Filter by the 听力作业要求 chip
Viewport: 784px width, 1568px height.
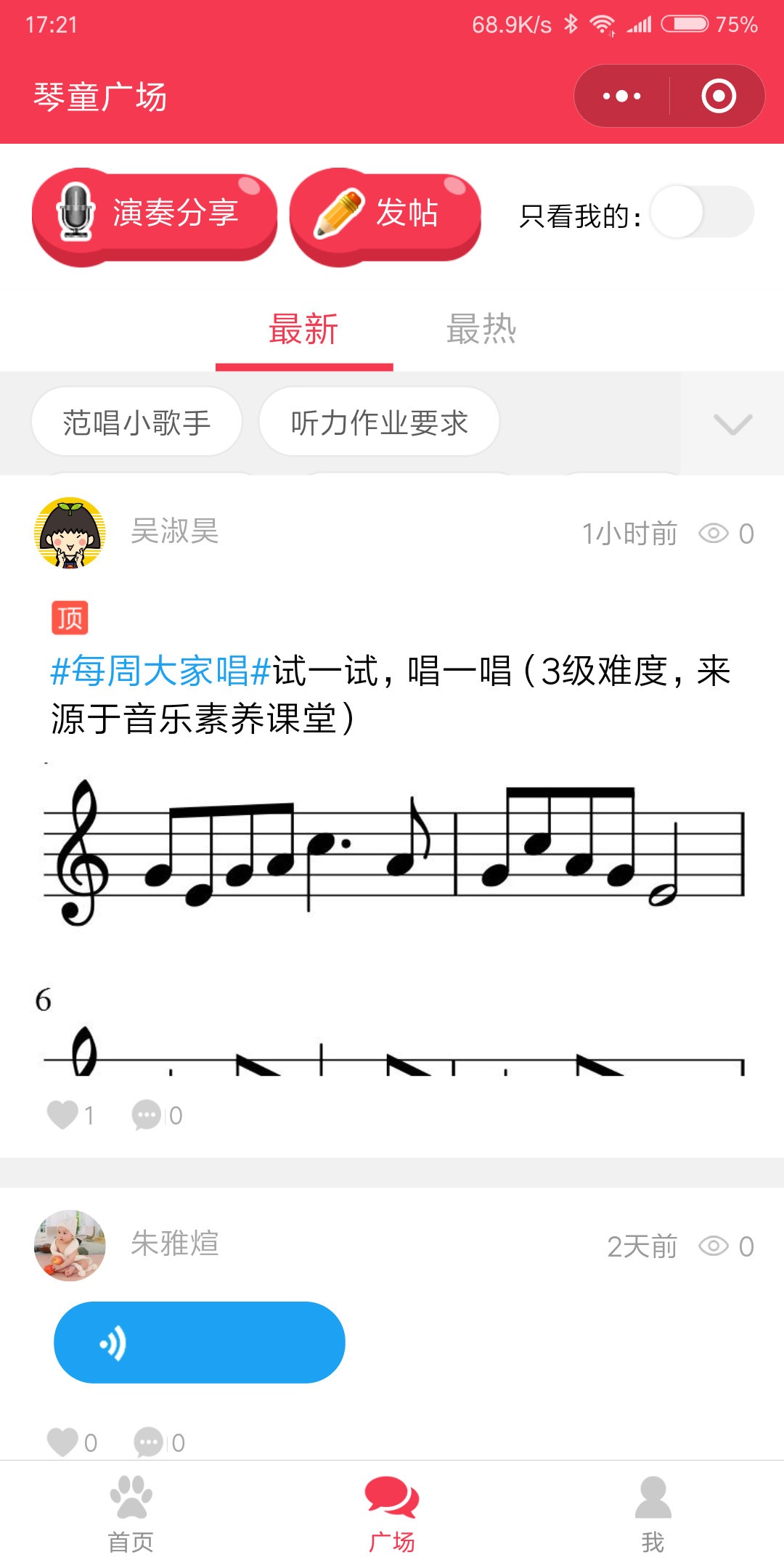(x=379, y=422)
